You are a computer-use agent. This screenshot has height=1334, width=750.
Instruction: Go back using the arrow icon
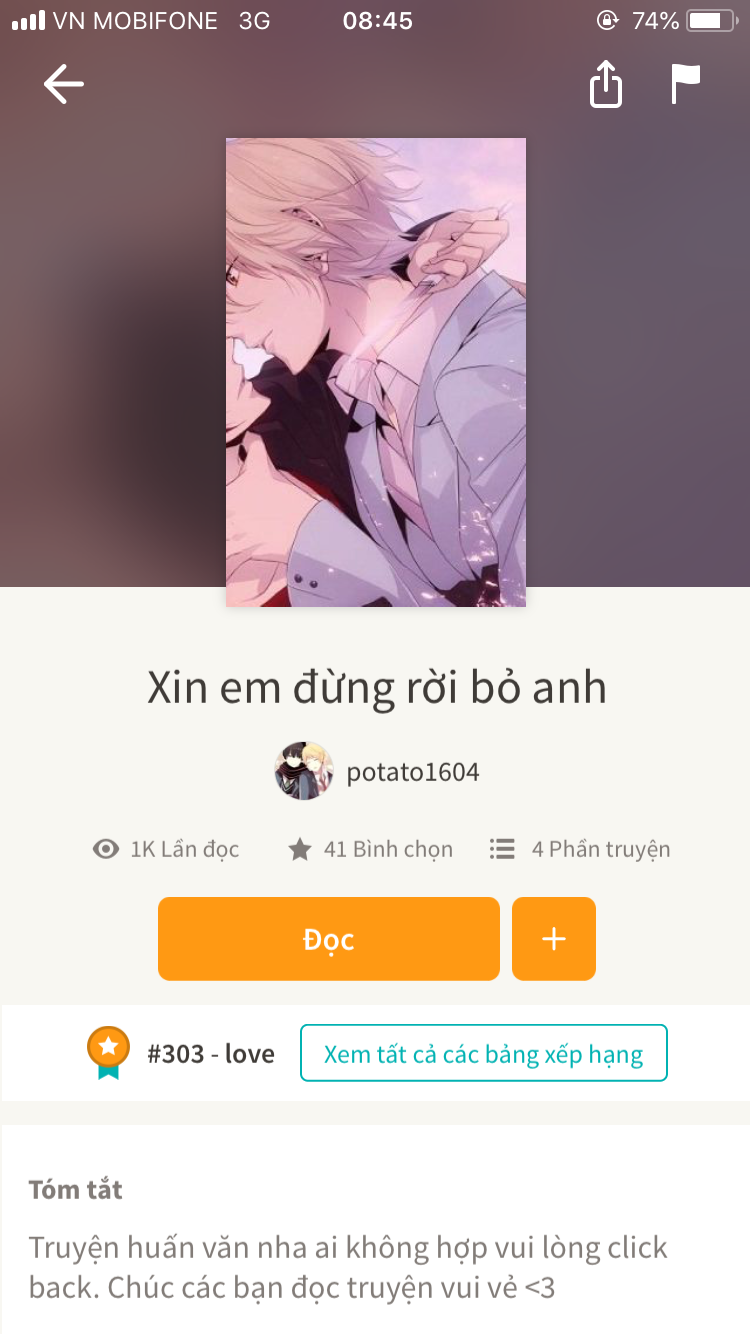(x=64, y=84)
